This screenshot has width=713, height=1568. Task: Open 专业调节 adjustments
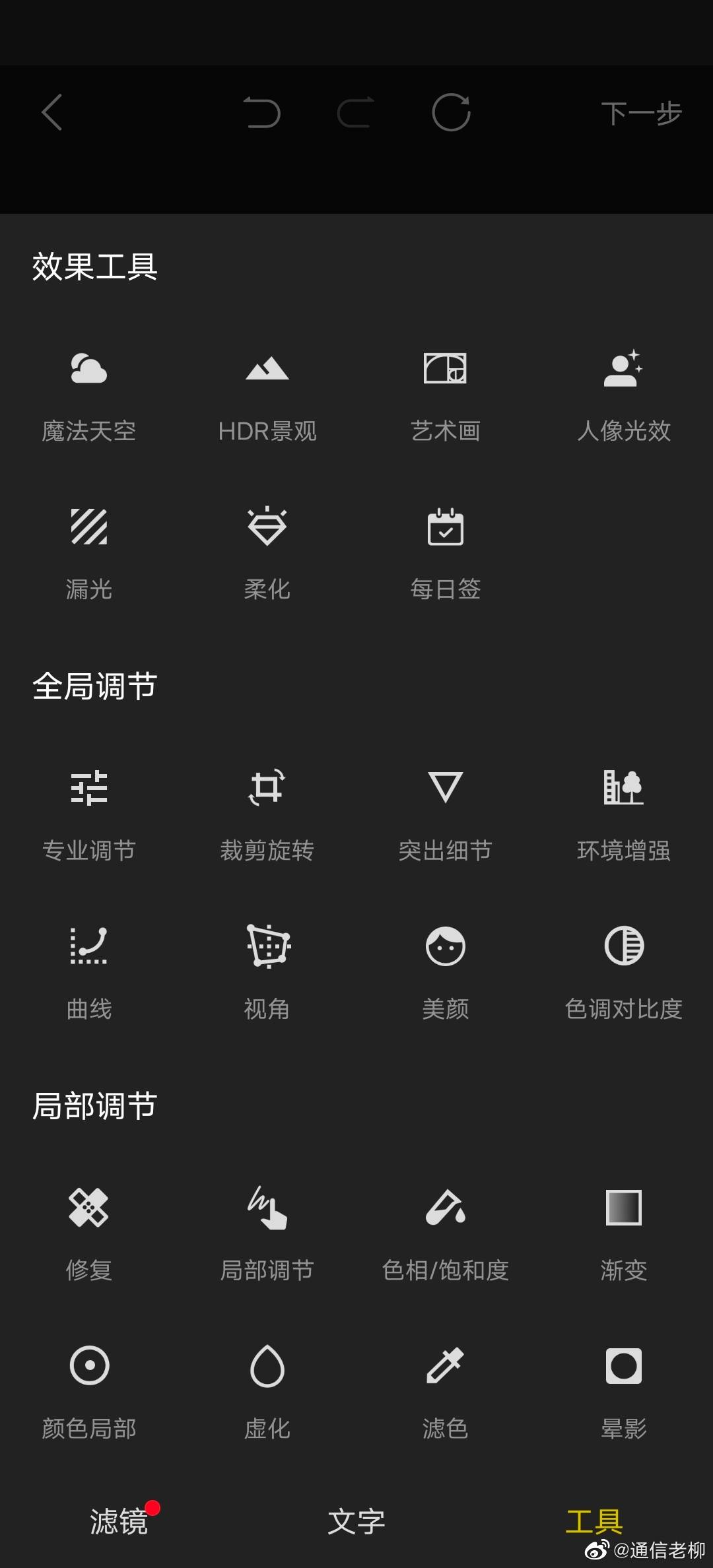pos(89,816)
